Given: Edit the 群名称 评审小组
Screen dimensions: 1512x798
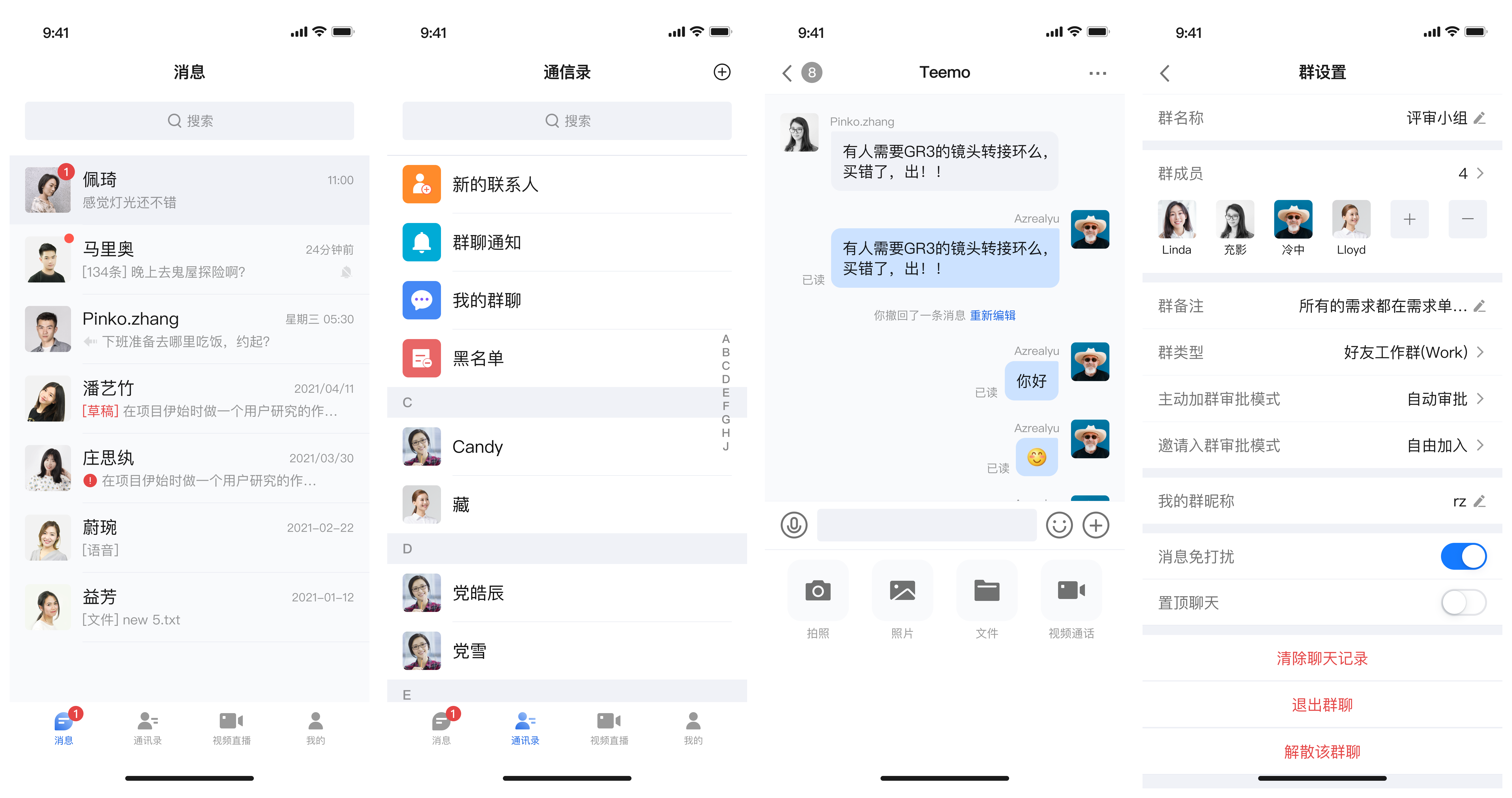Looking at the screenshot, I should pos(1479,118).
